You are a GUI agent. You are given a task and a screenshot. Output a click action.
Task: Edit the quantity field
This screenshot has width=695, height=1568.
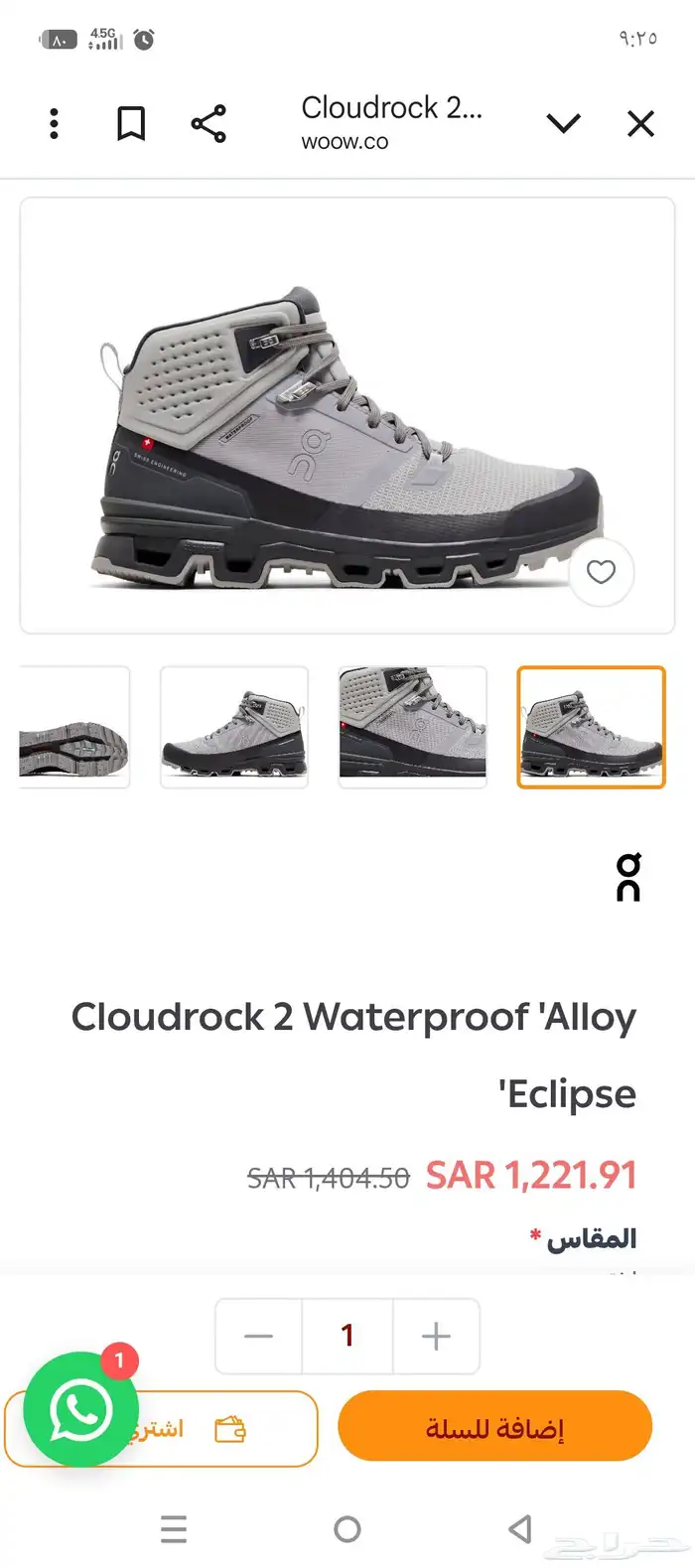click(347, 1336)
